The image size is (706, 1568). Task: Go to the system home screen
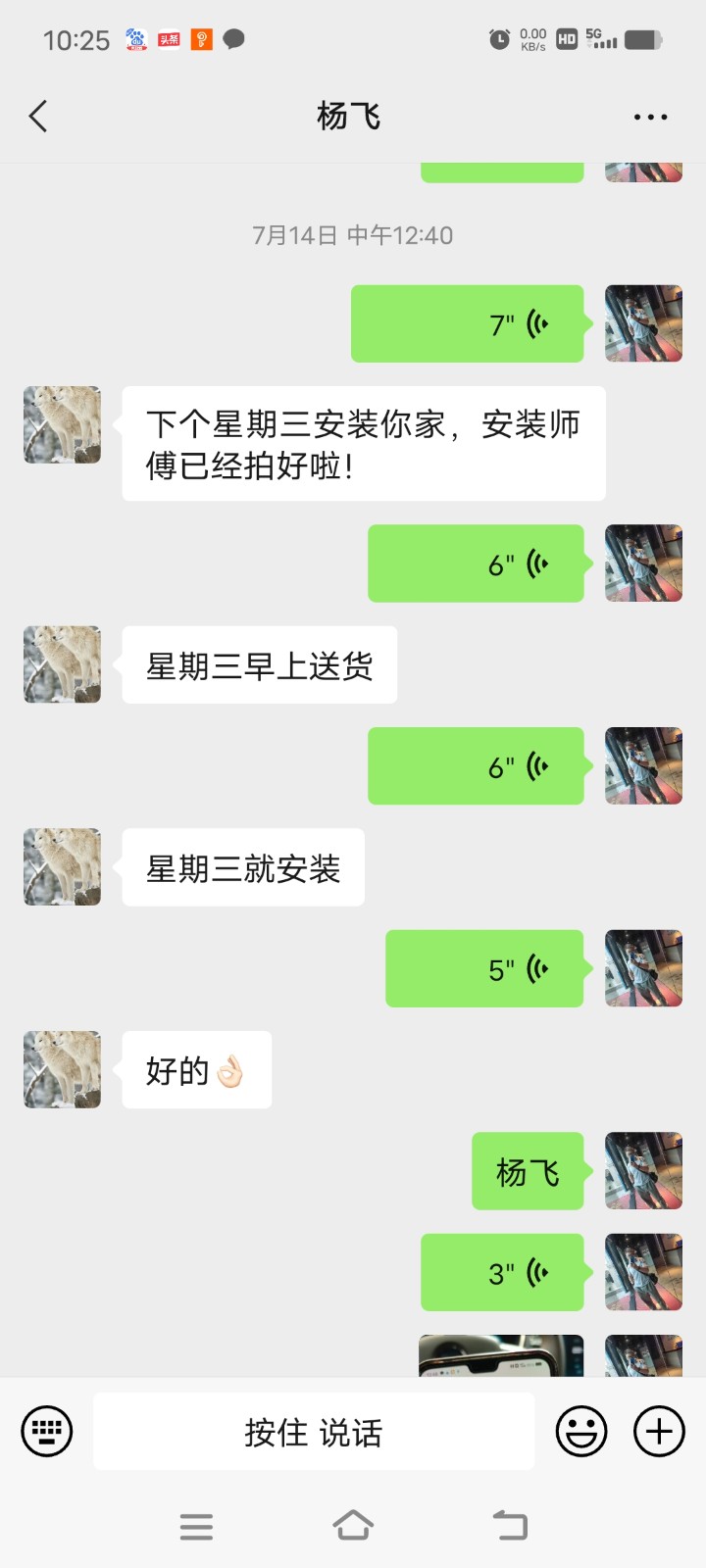(353, 1526)
